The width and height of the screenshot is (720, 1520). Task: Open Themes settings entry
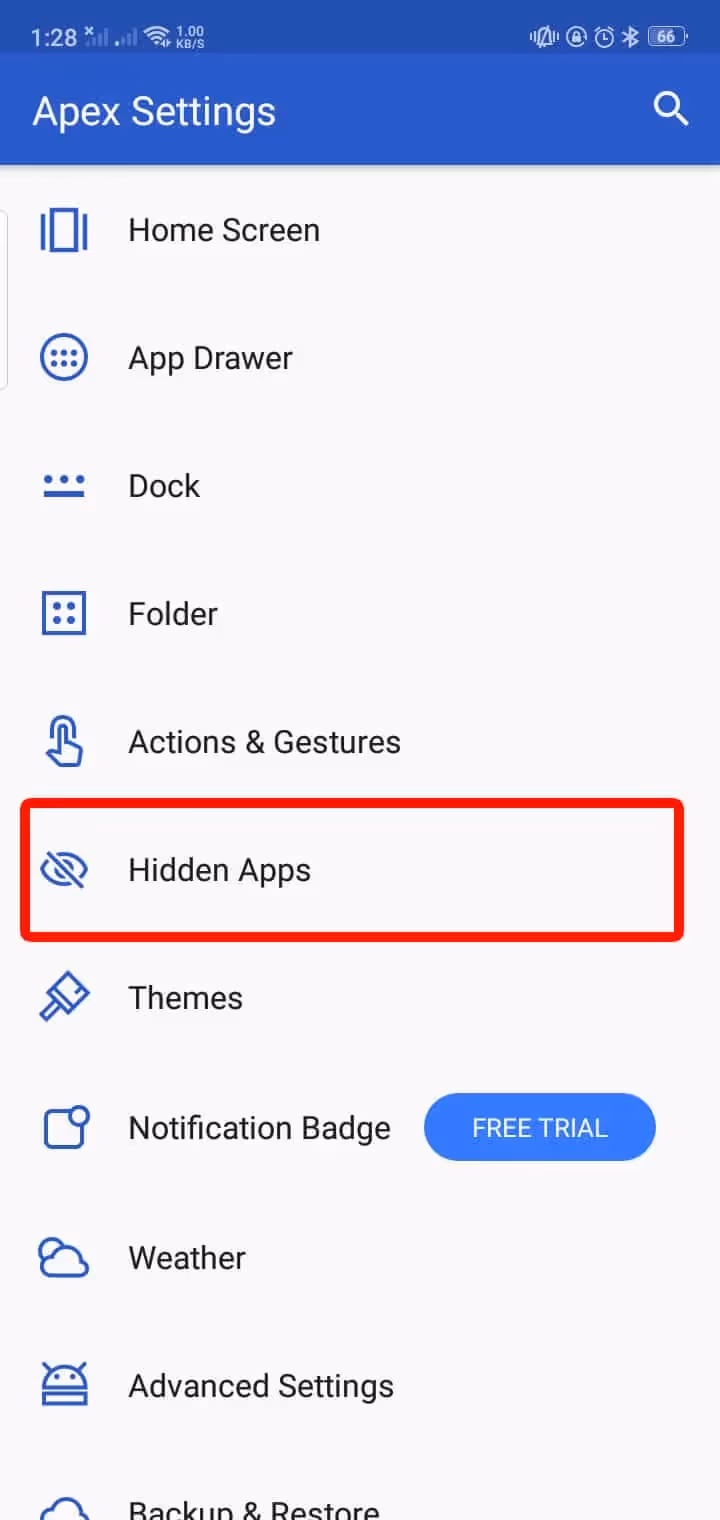pyautogui.click(x=185, y=997)
